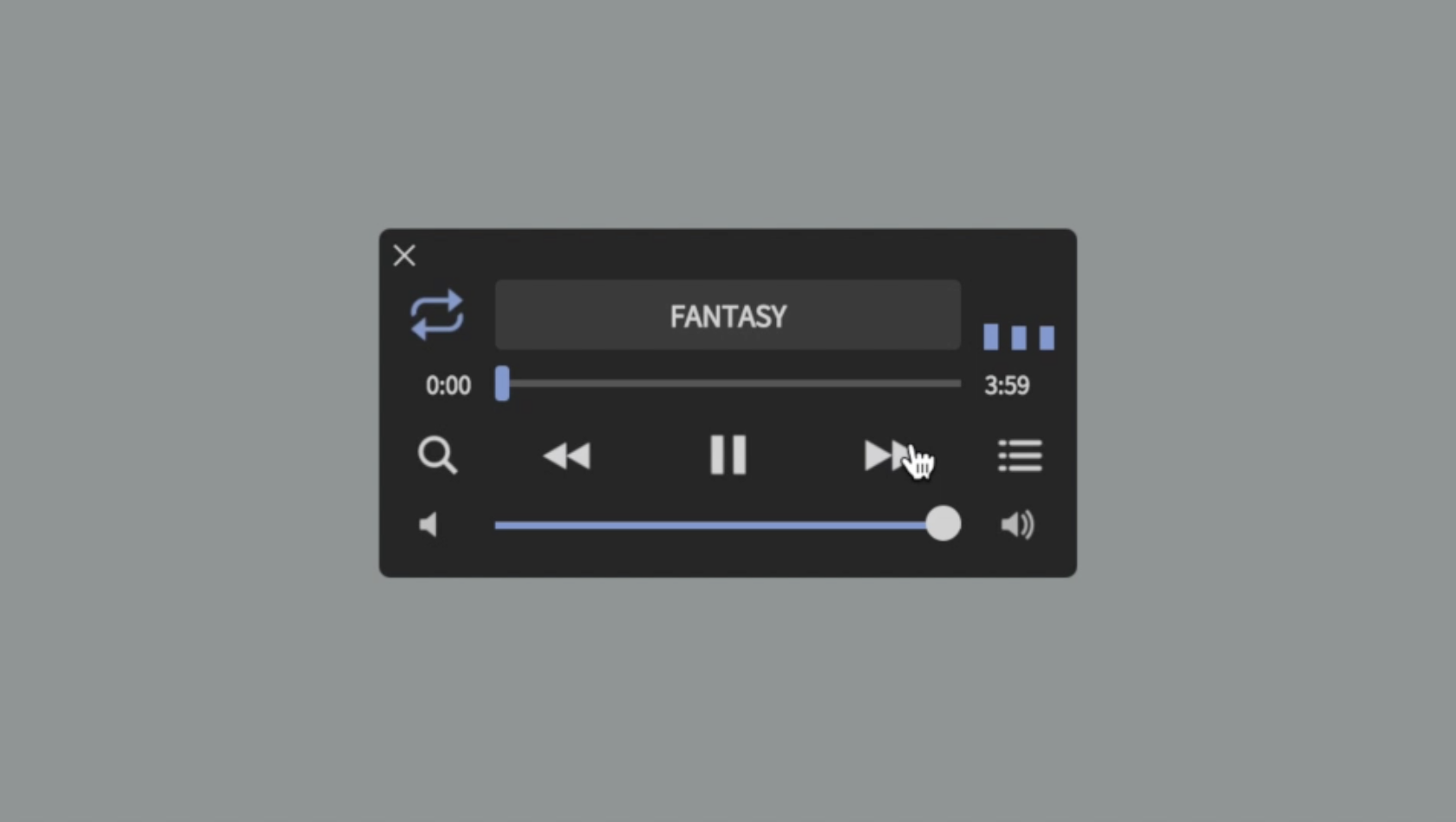Rewind to the previous track
This screenshot has width=1456, height=822.
click(x=567, y=456)
